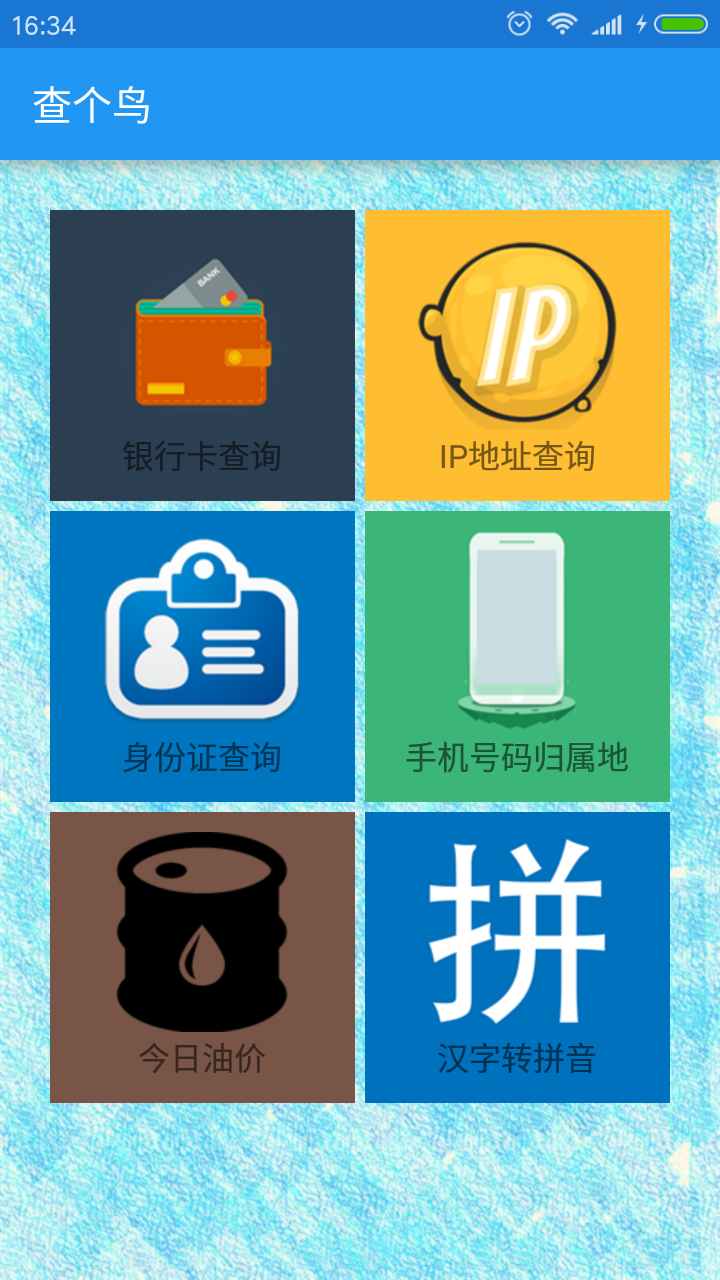Launch 汉字转拼音 pinyin converter tile
The image size is (720, 1280).
tap(517, 957)
